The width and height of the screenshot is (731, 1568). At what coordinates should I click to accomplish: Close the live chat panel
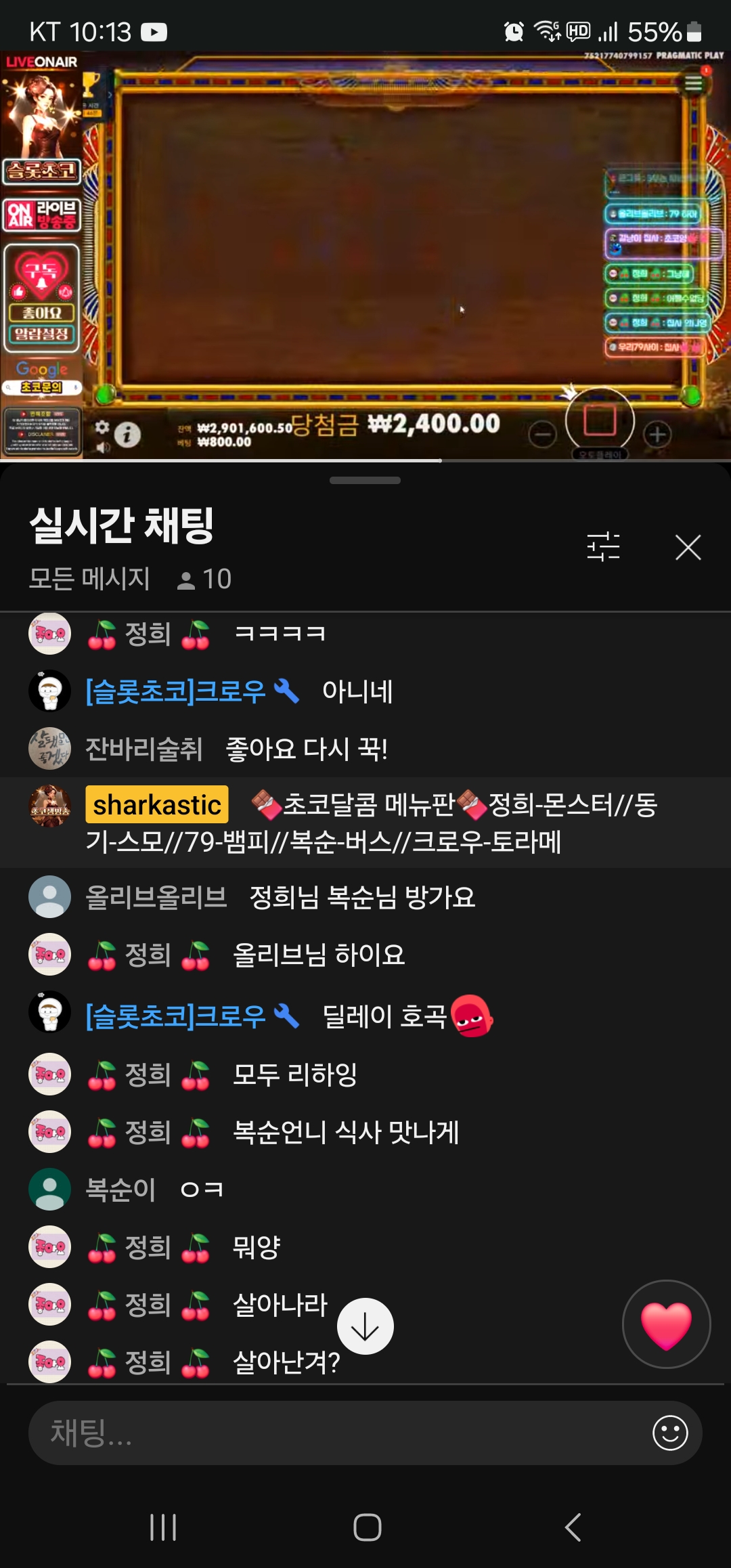(688, 547)
